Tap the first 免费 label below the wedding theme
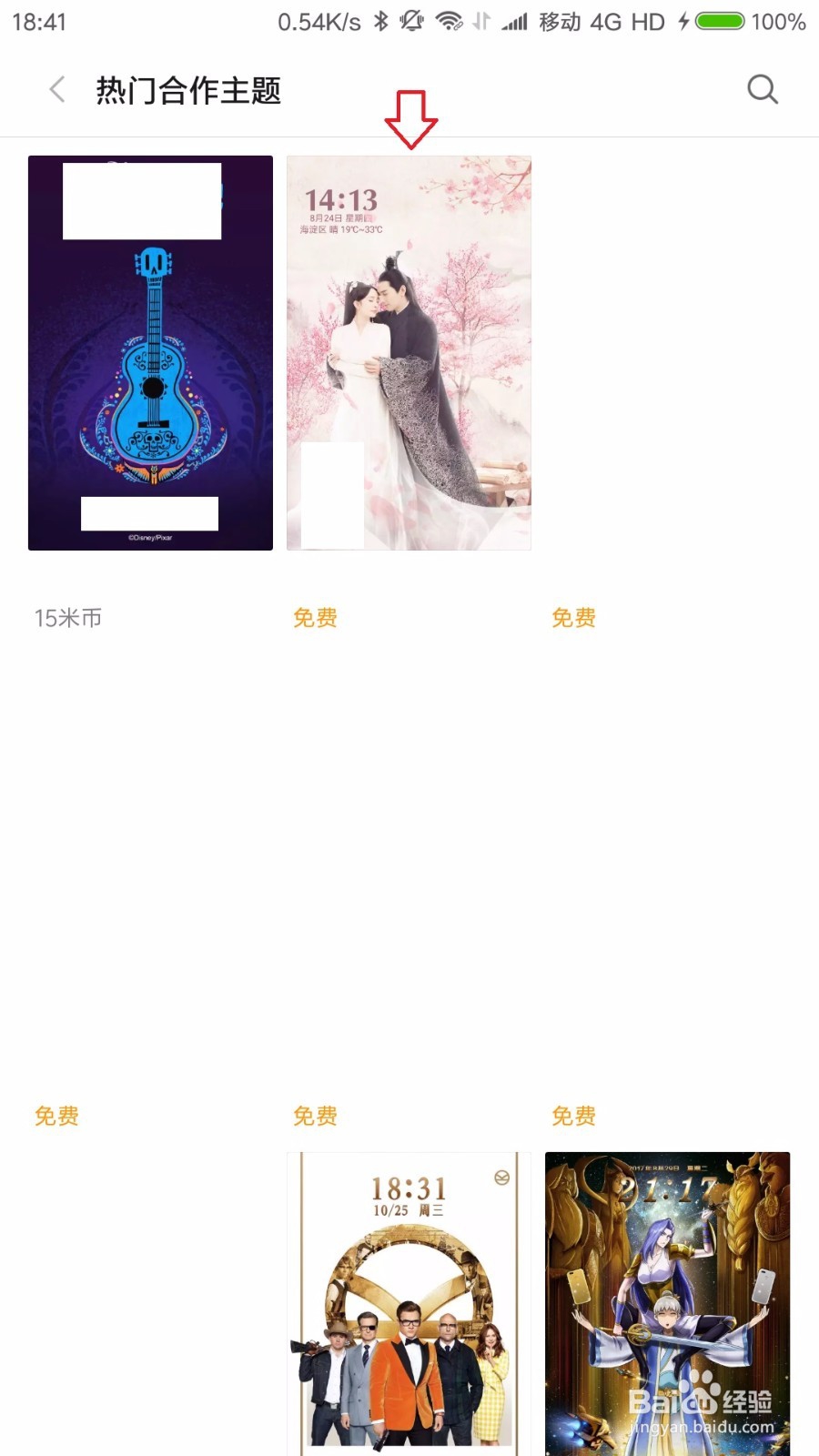This screenshot has width=819, height=1456. [x=315, y=618]
